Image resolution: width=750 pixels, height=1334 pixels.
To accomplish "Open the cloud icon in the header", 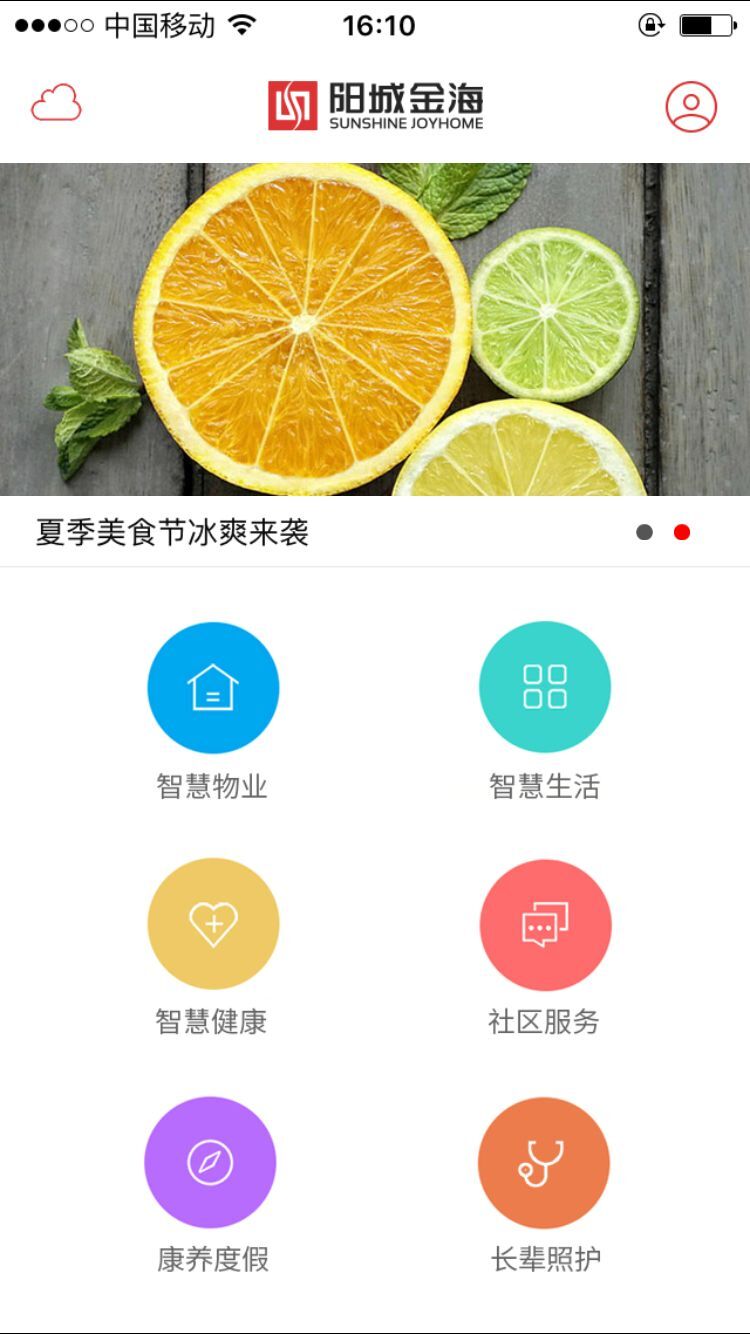I will pyautogui.click(x=56, y=103).
